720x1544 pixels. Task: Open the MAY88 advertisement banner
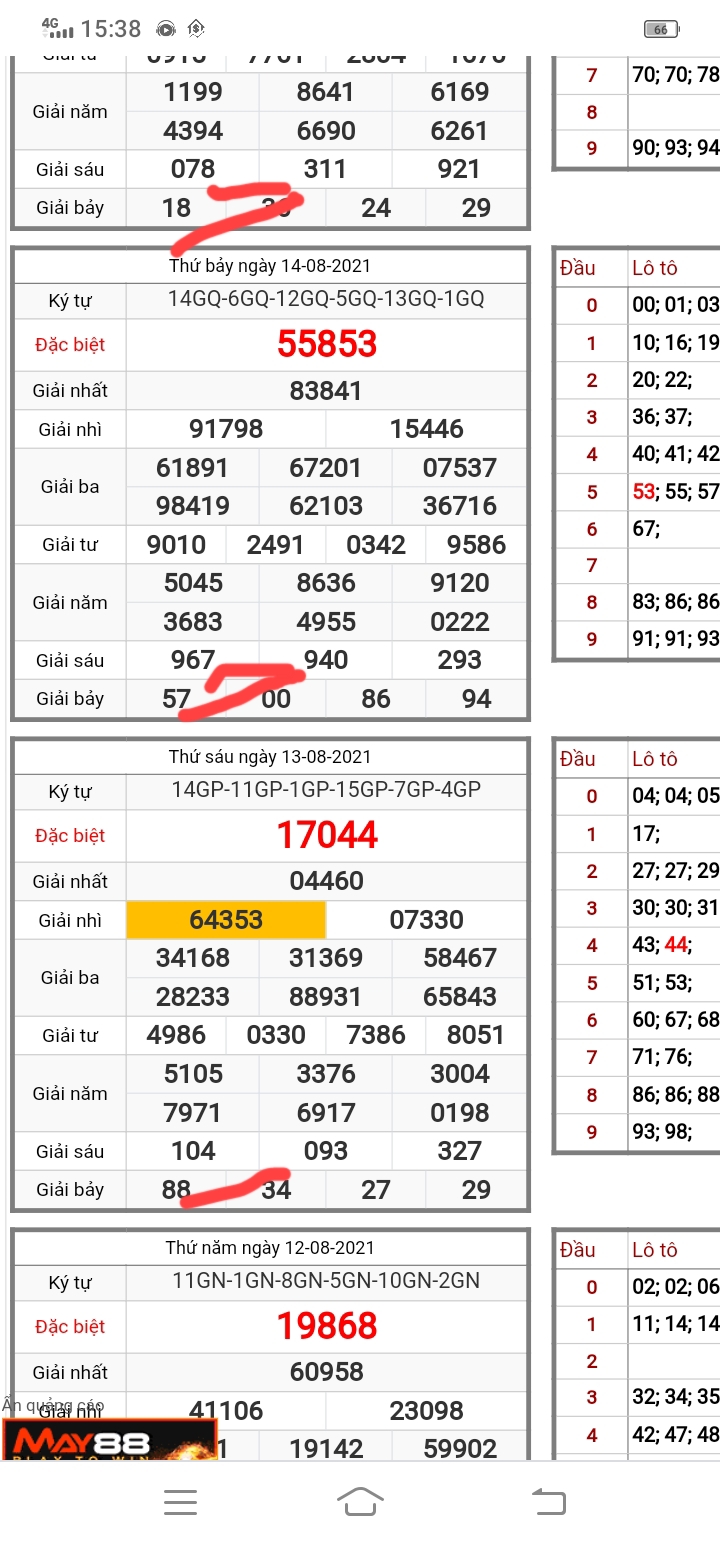pyautogui.click(x=108, y=1441)
